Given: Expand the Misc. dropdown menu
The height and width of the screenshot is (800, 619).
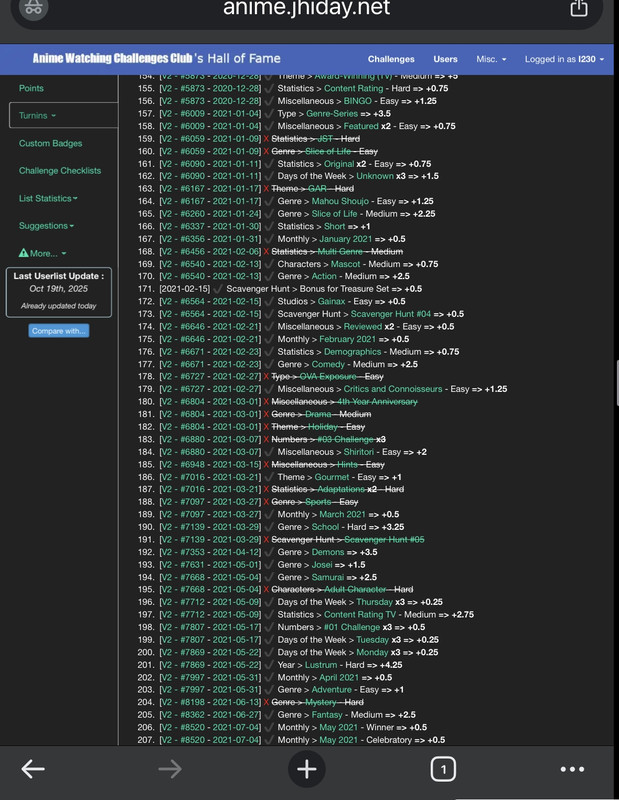Looking at the screenshot, I should click(x=491, y=59).
